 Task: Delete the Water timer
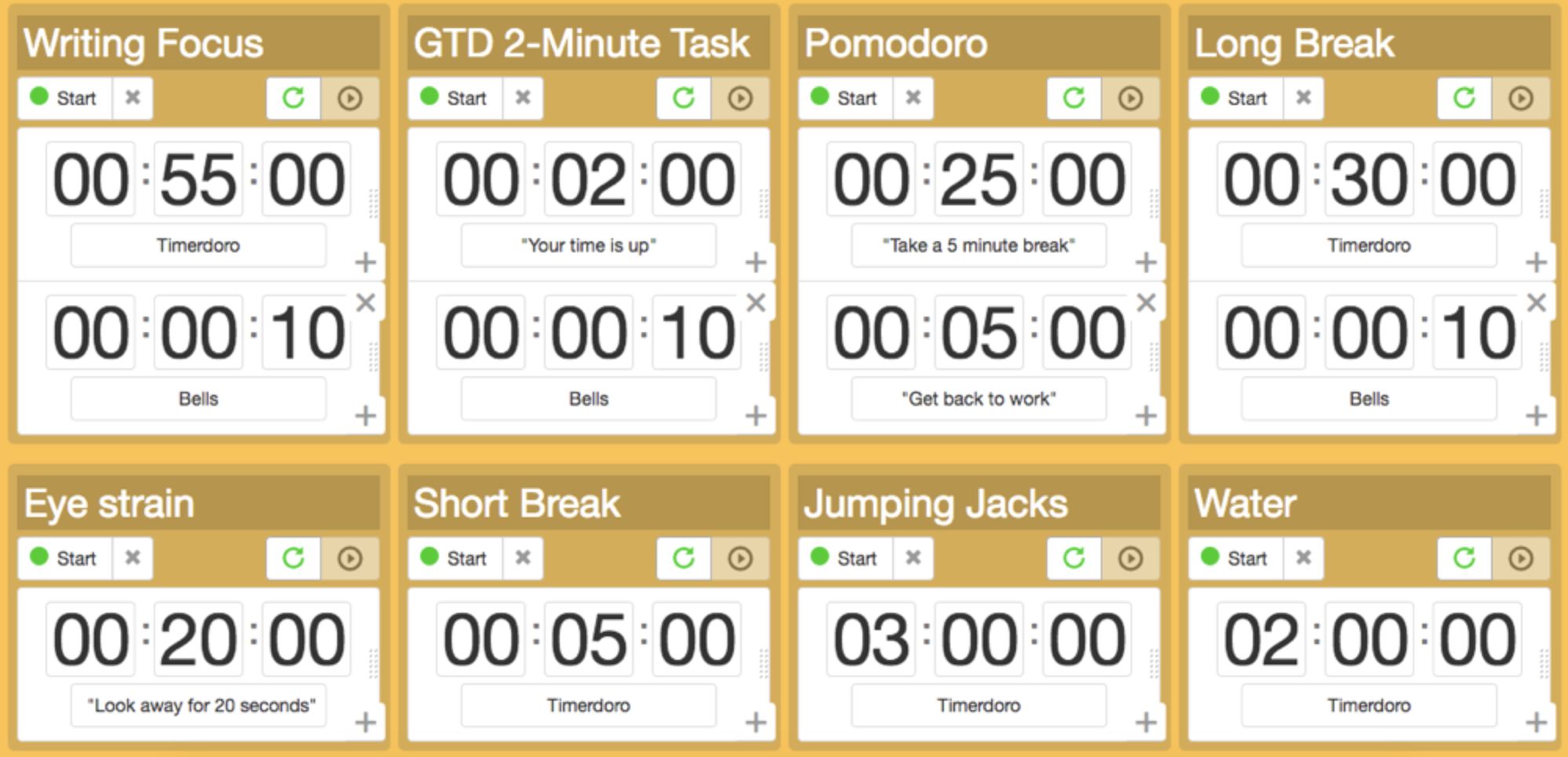pos(1303,558)
